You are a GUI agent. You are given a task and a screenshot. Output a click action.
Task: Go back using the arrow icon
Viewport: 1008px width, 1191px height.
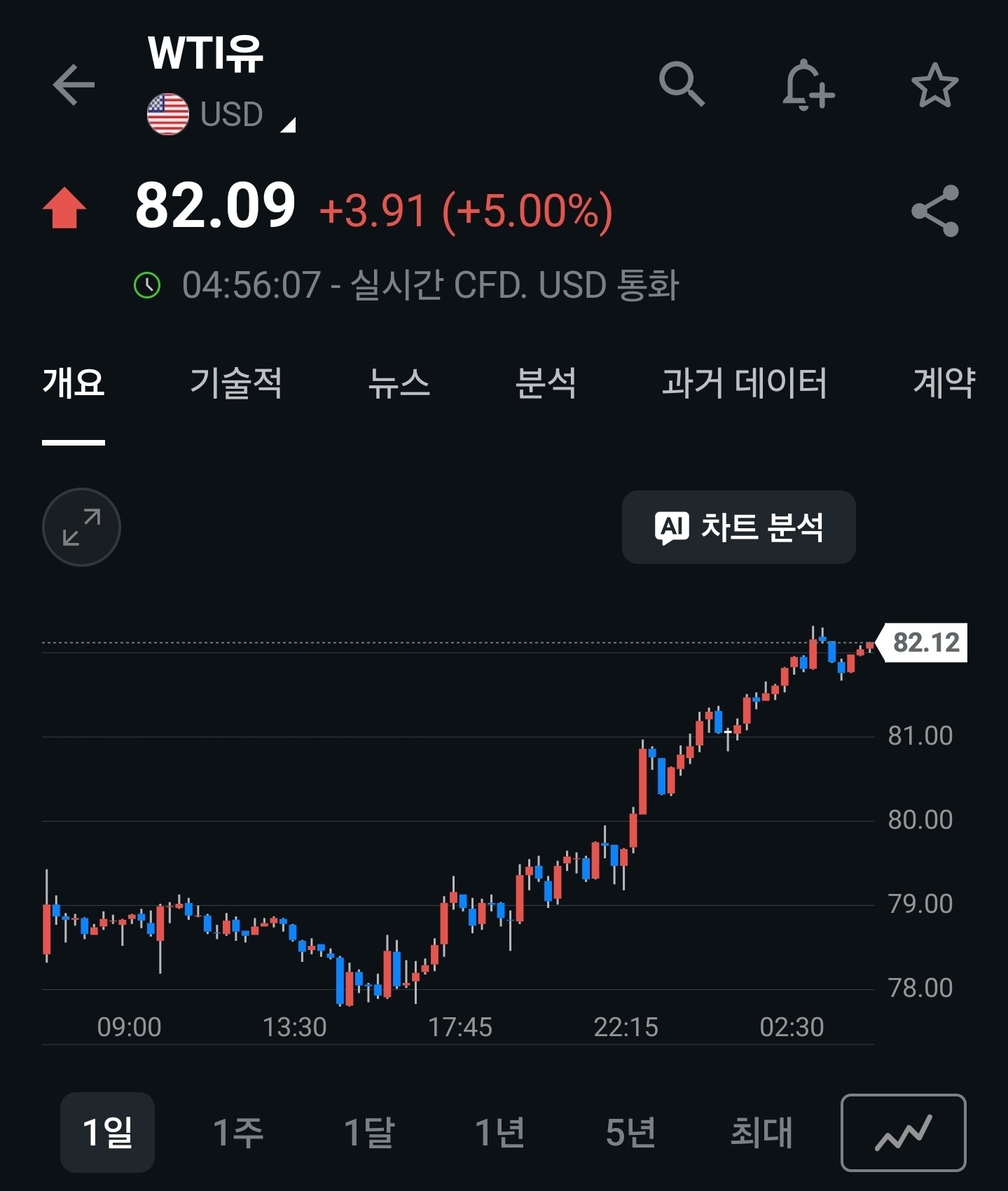click(74, 85)
